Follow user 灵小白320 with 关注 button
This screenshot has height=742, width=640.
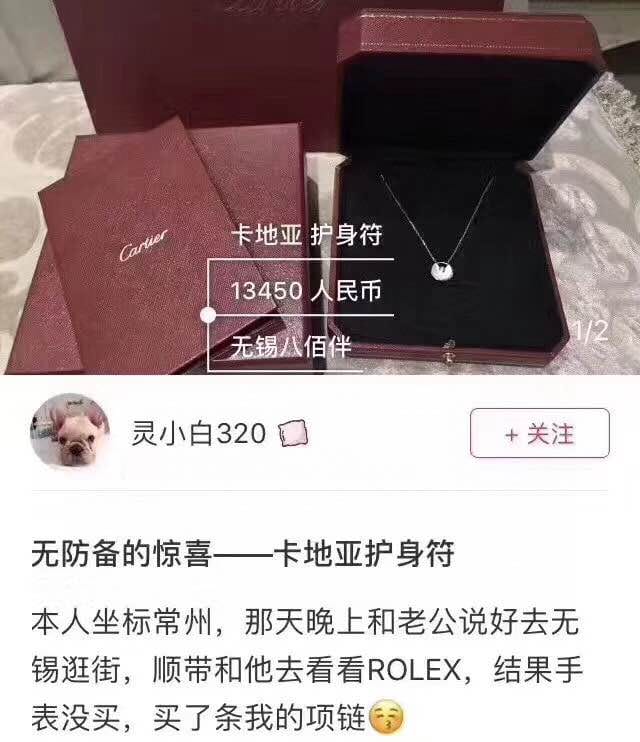pos(539,434)
